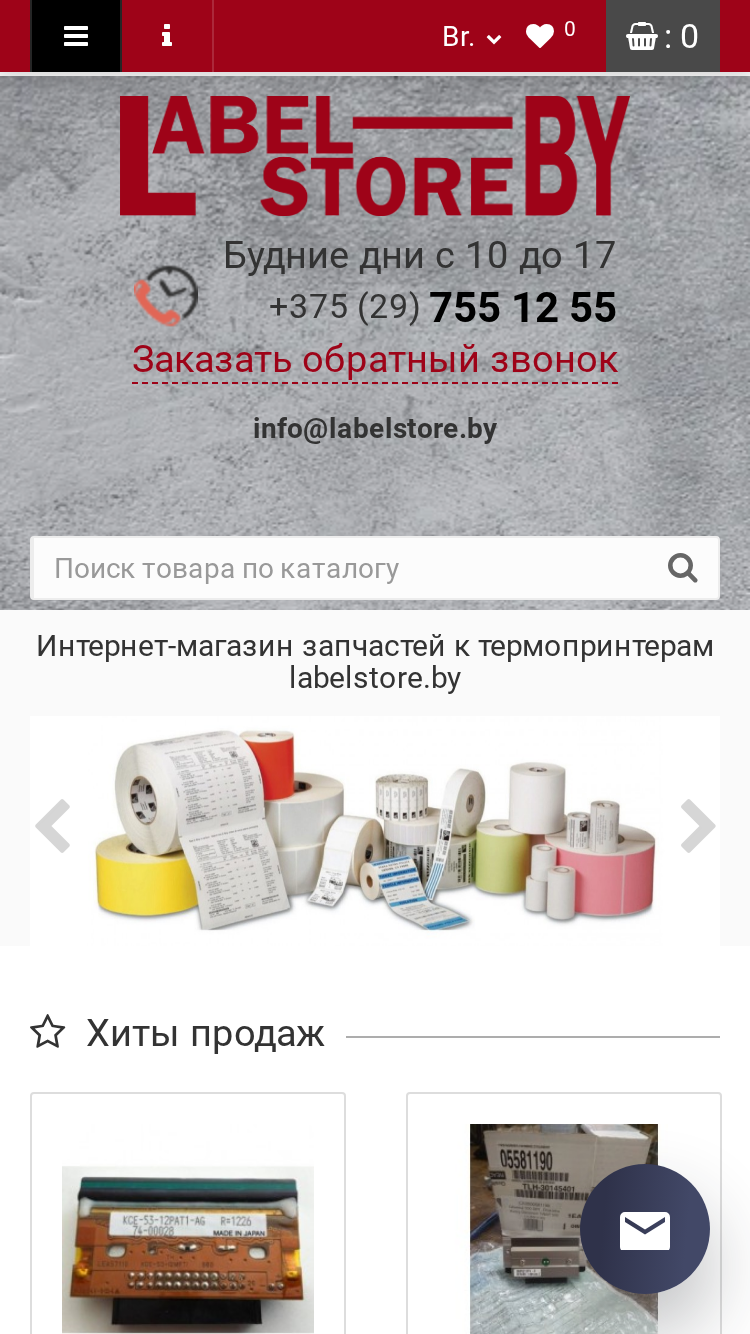Open the 05581190 boxed product card
This screenshot has height=1334, width=750.
[564, 1213]
